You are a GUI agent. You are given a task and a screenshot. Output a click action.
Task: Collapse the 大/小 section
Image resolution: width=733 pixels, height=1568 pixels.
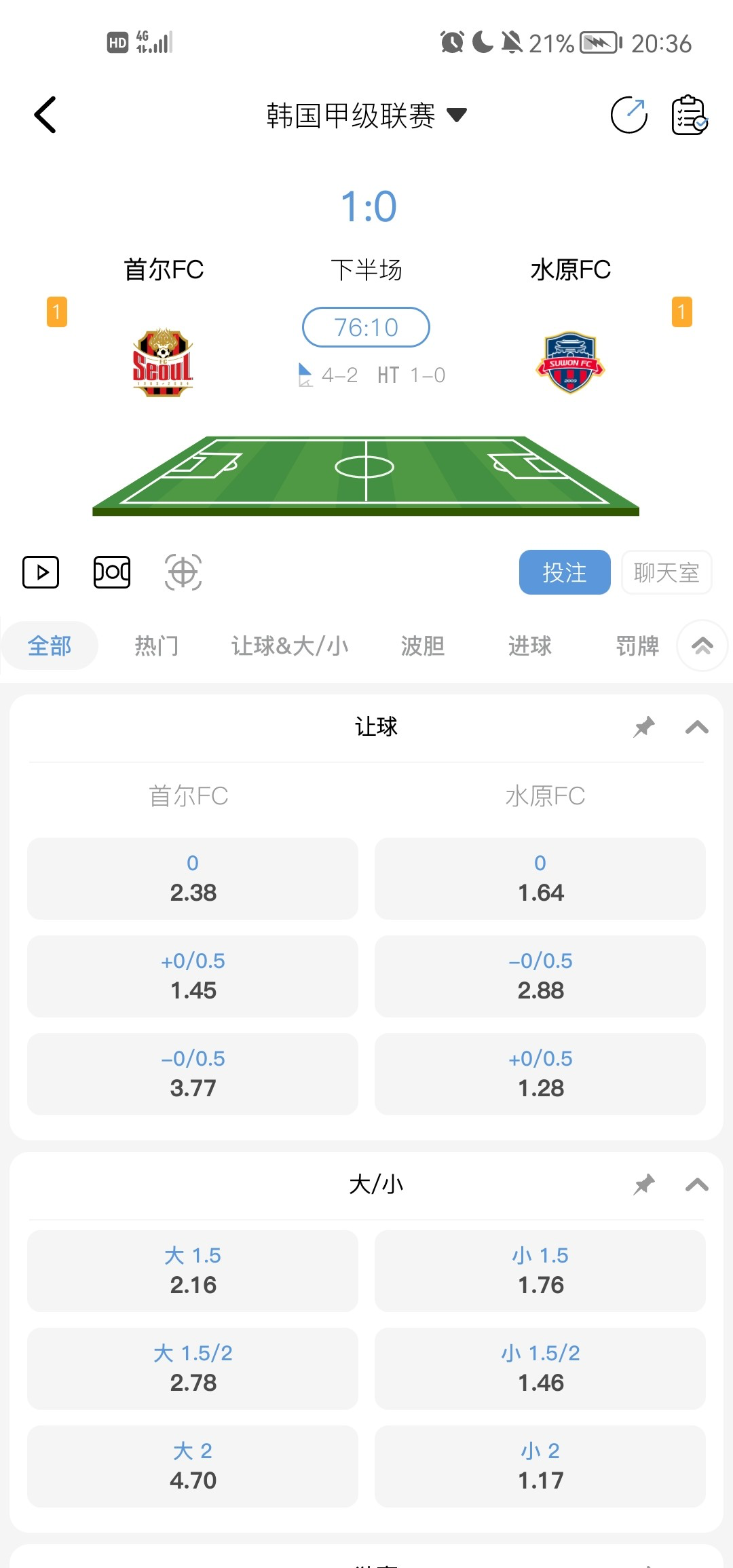(x=697, y=1185)
